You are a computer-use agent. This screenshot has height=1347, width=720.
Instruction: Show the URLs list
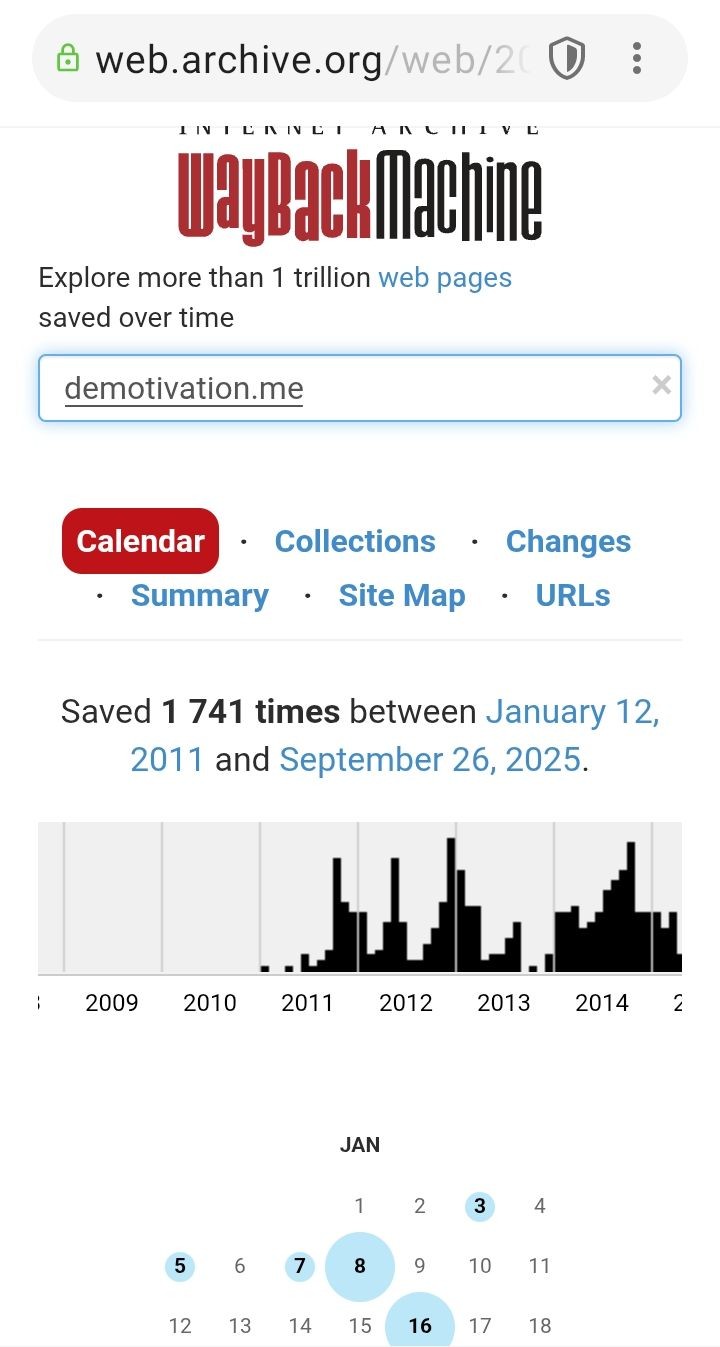(573, 595)
